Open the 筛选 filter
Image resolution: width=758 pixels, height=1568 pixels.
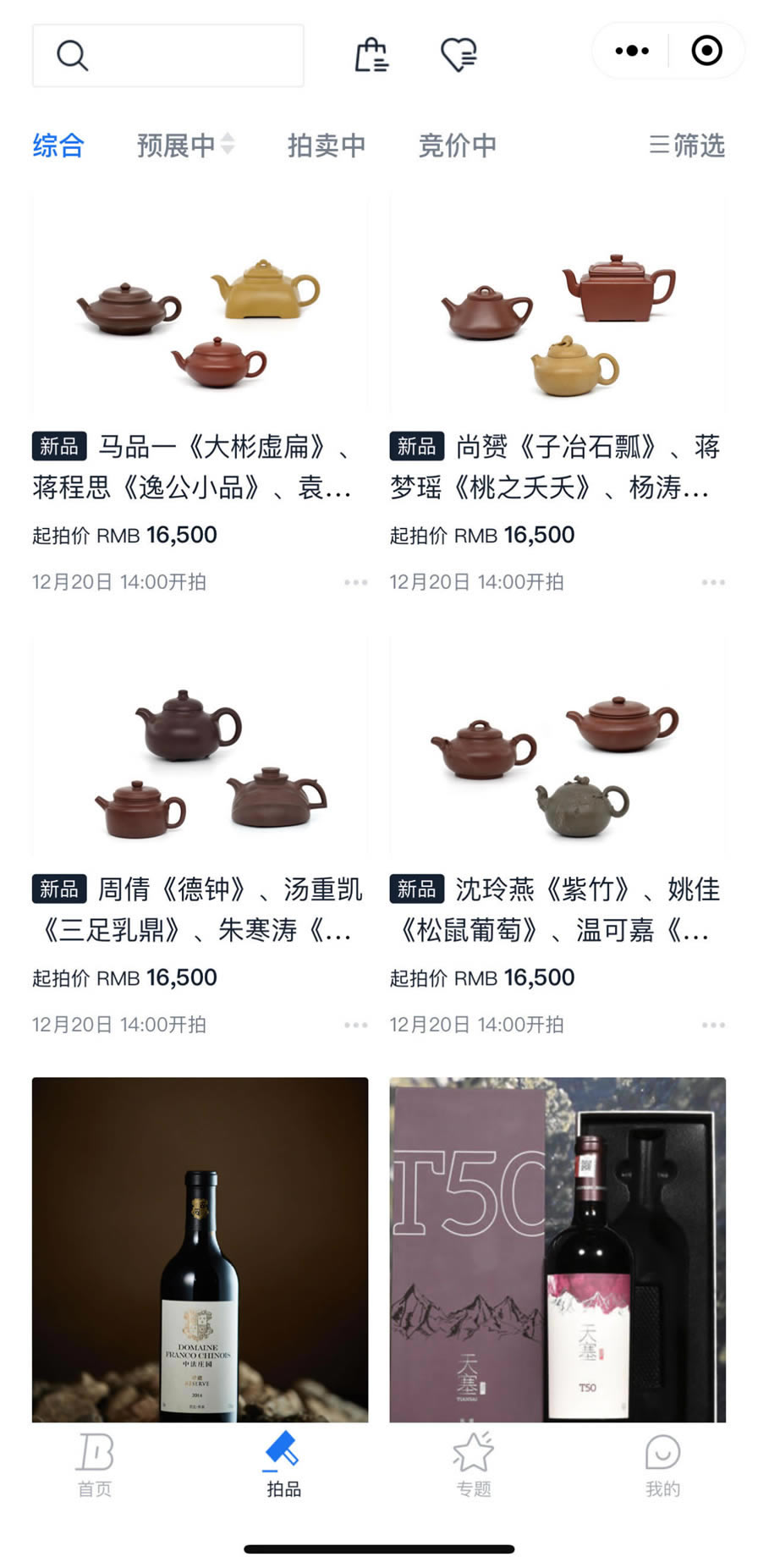pos(687,146)
